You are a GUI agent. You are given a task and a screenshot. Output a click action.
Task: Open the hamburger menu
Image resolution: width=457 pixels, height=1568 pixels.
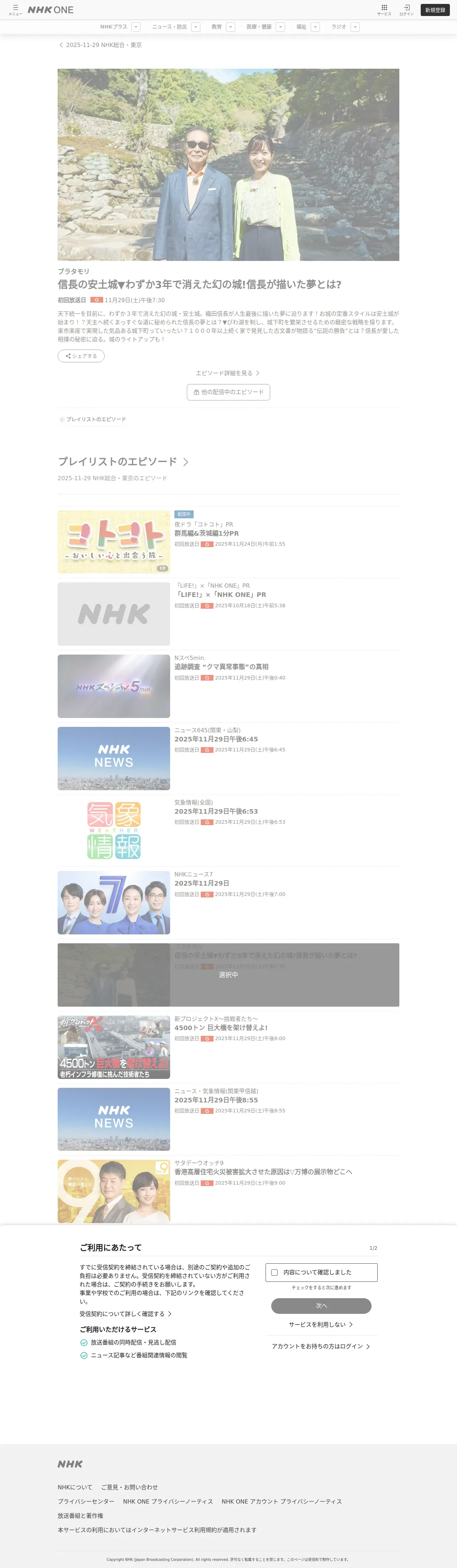(15, 10)
